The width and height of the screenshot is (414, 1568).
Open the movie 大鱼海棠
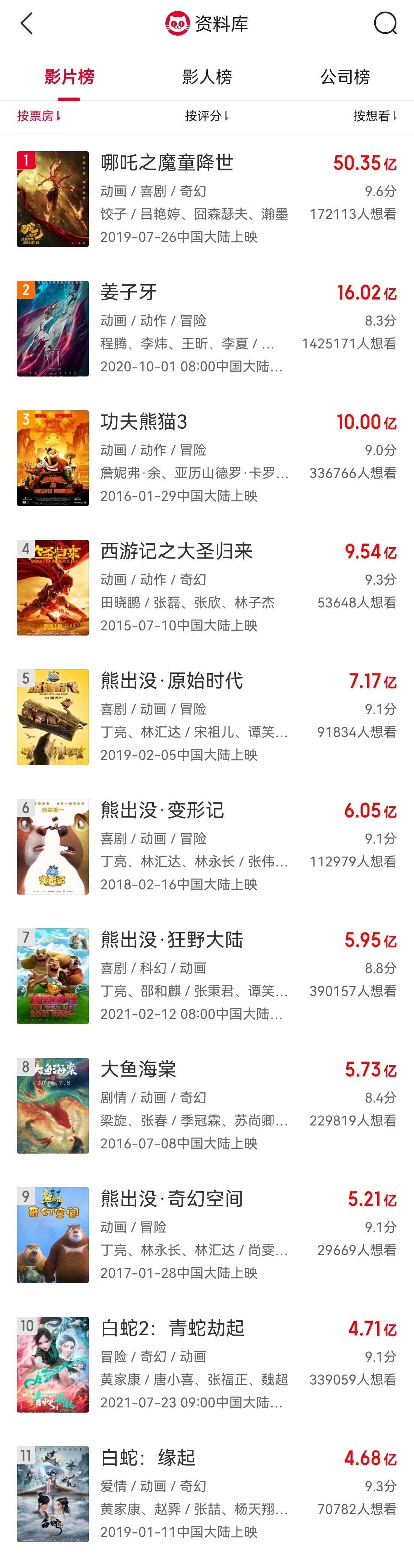[x=138, y=1069]
